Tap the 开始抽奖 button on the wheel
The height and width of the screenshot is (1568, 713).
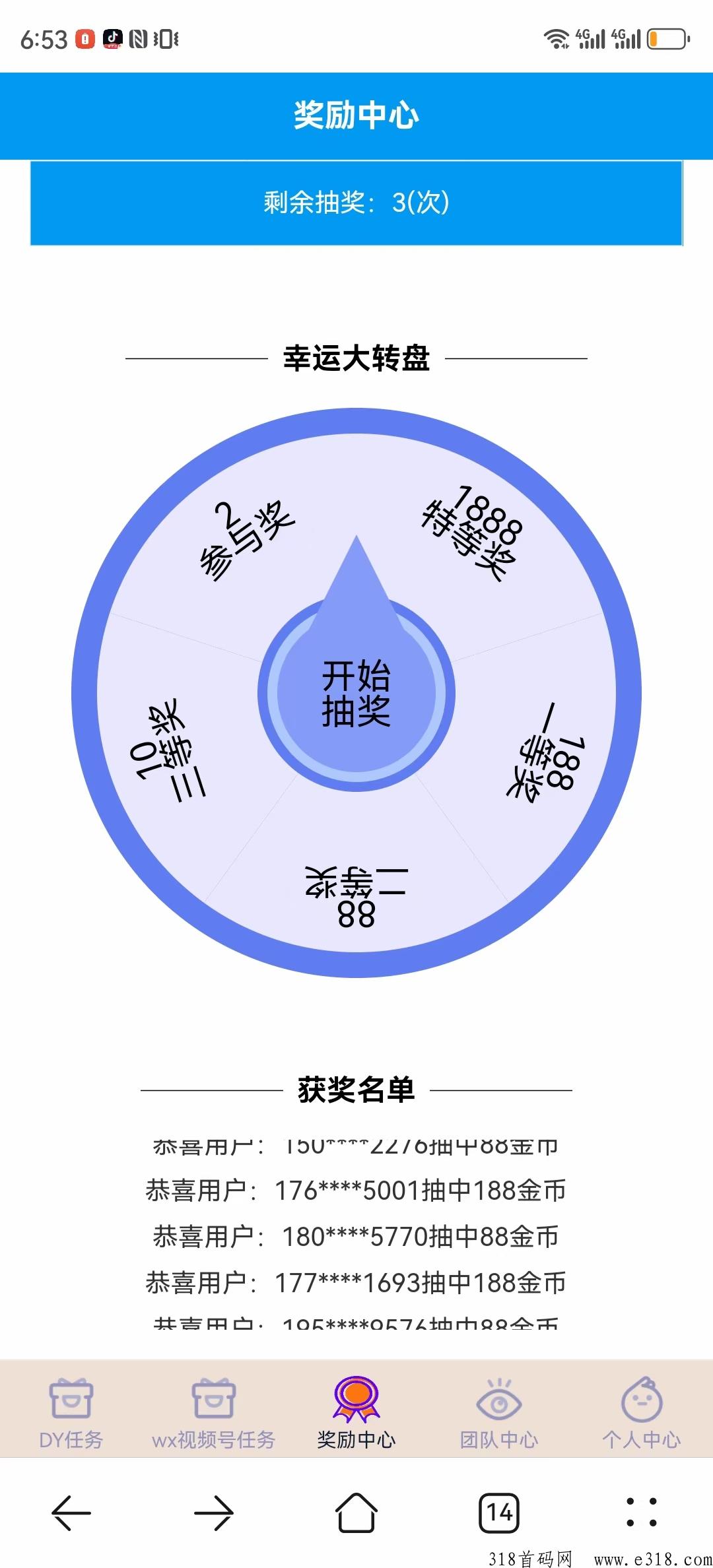pos(356,694)
